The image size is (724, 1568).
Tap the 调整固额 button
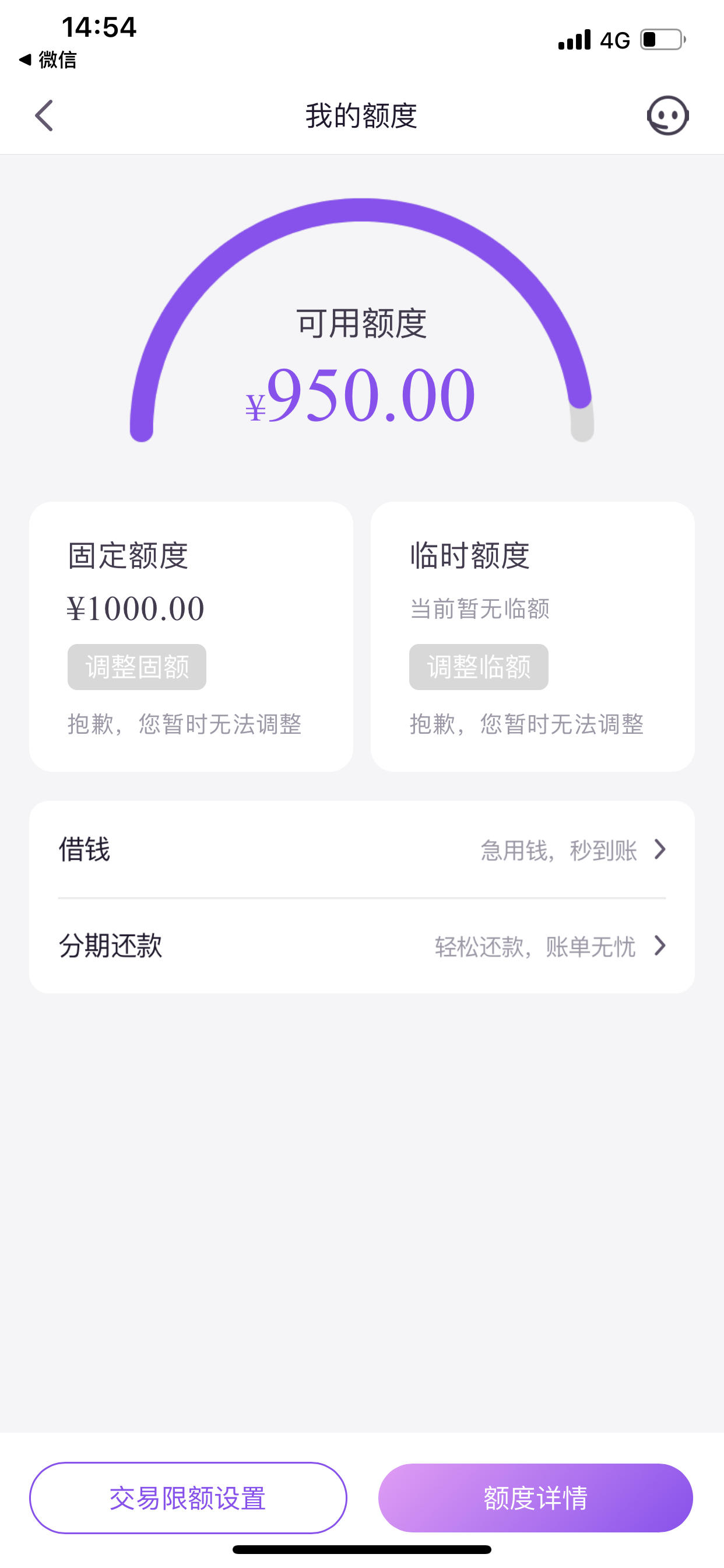coord(137,667)
